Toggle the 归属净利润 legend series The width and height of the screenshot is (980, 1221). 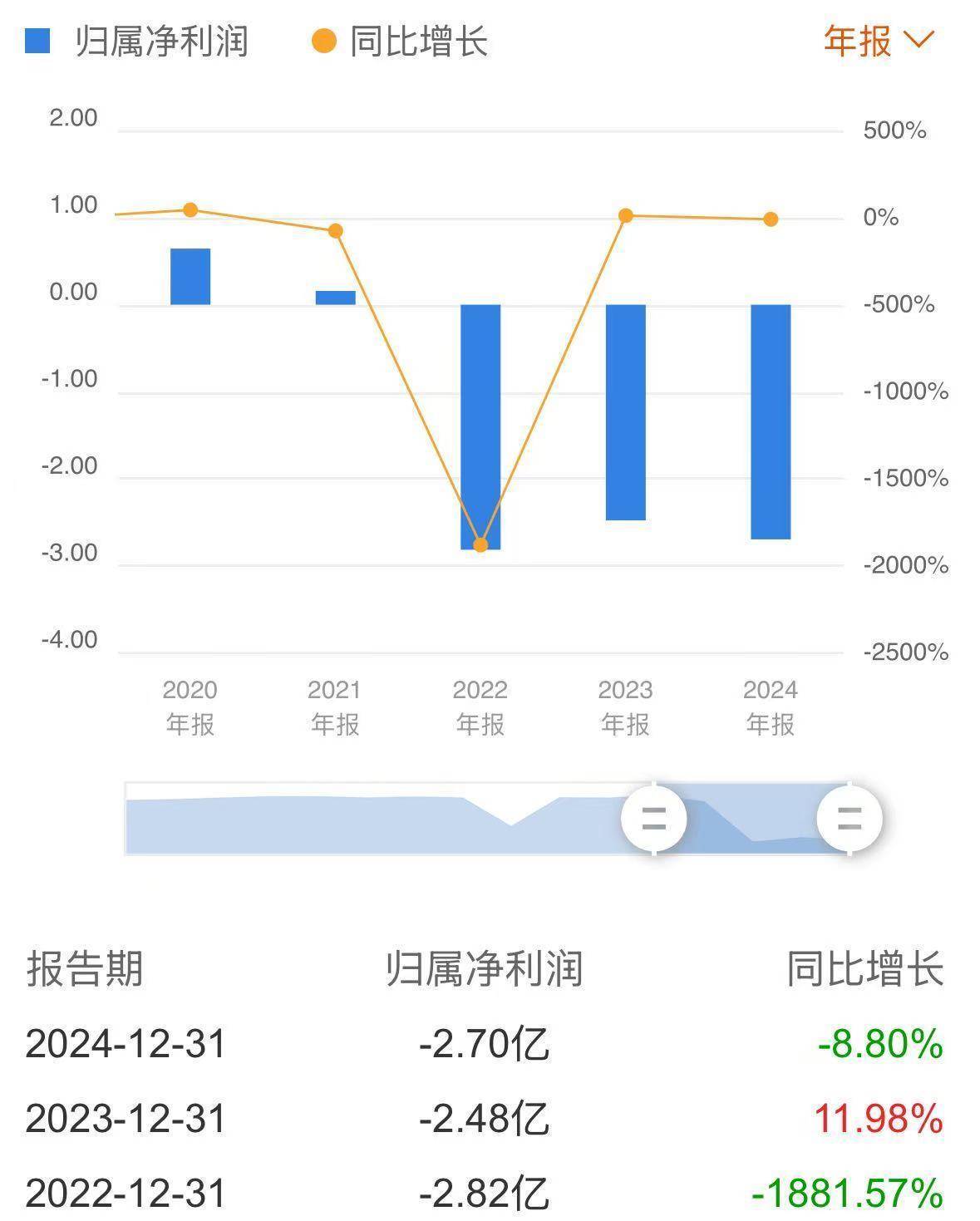click(137, 42)
